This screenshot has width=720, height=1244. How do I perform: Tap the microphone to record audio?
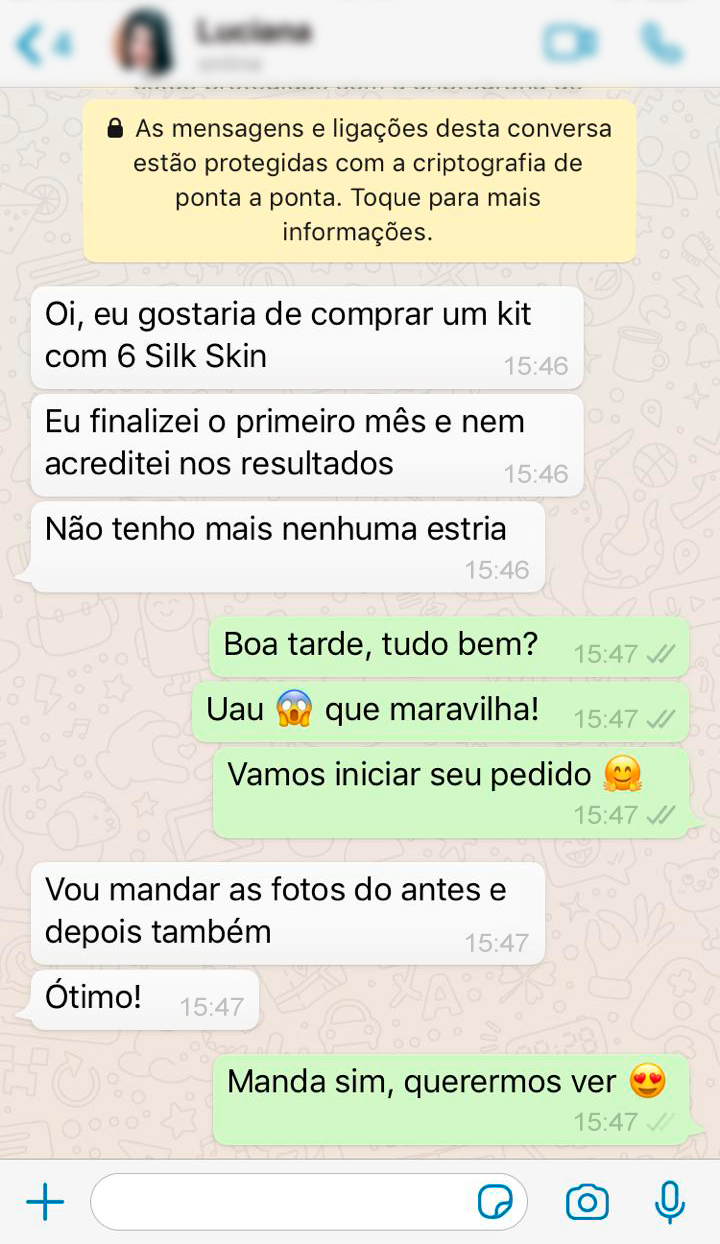point(669,1202)
